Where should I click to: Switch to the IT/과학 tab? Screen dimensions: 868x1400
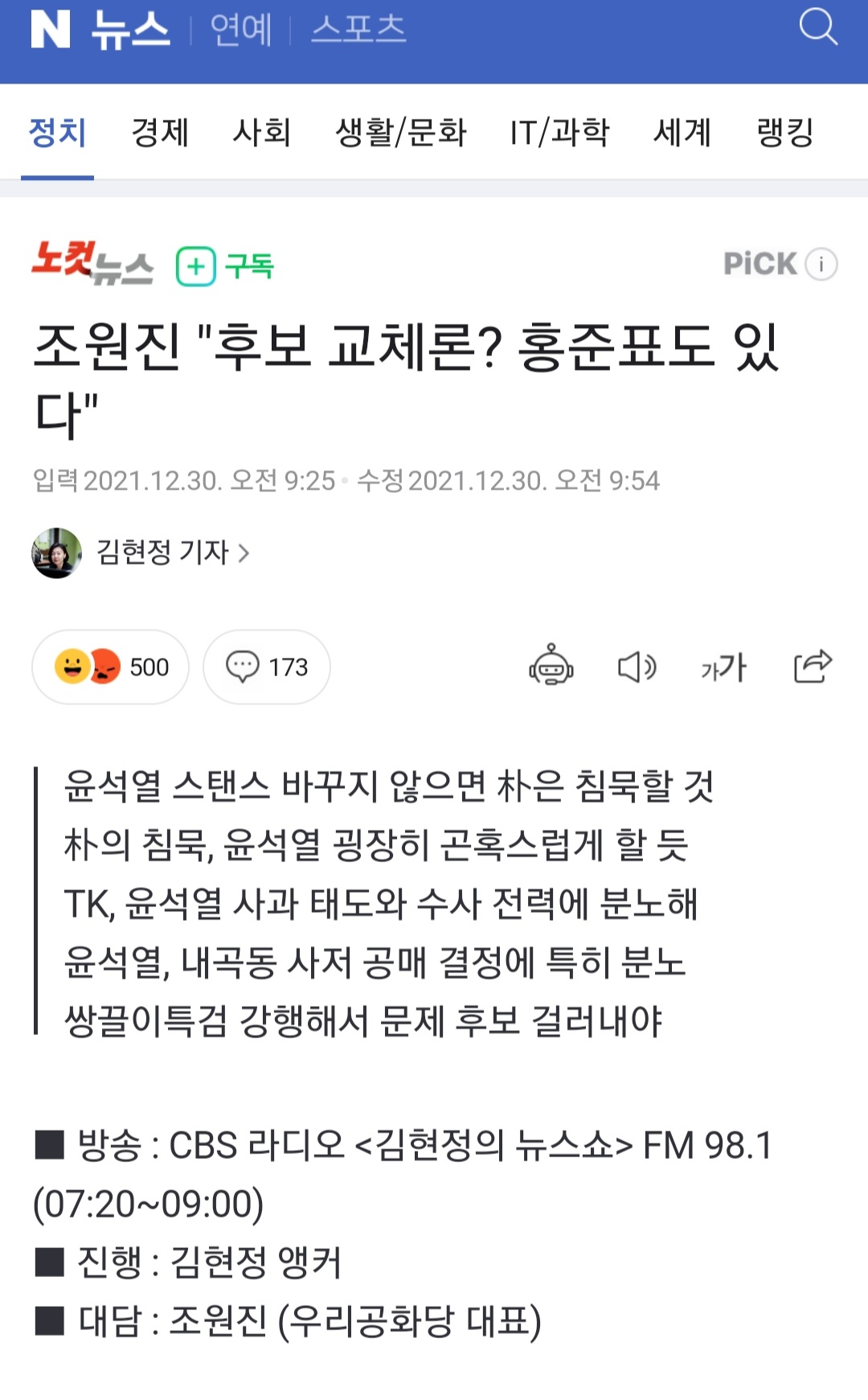[559, 133]
